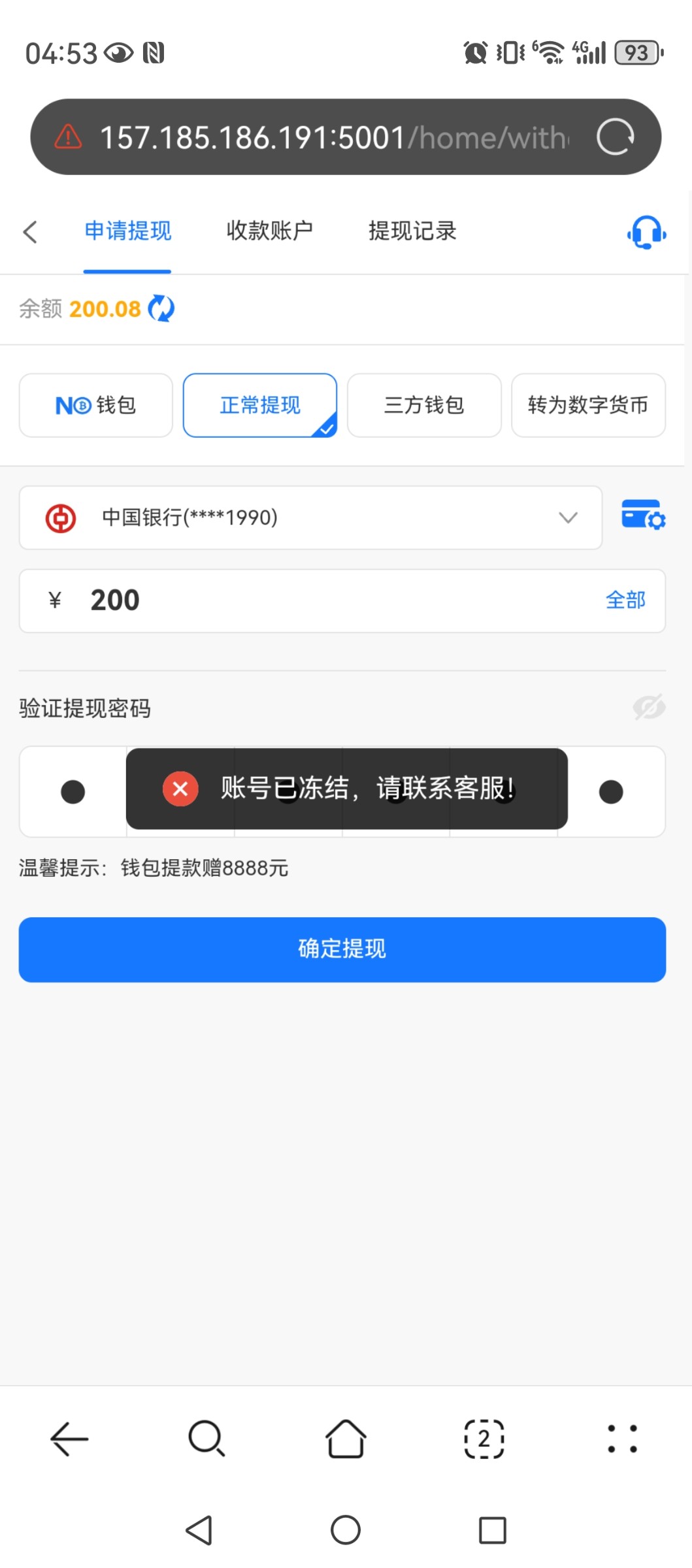The height and width of the screenshot is (1568, 692).
Task: Open the bank card settings icon
Action: pyautogui.click(x=643, y=515)
